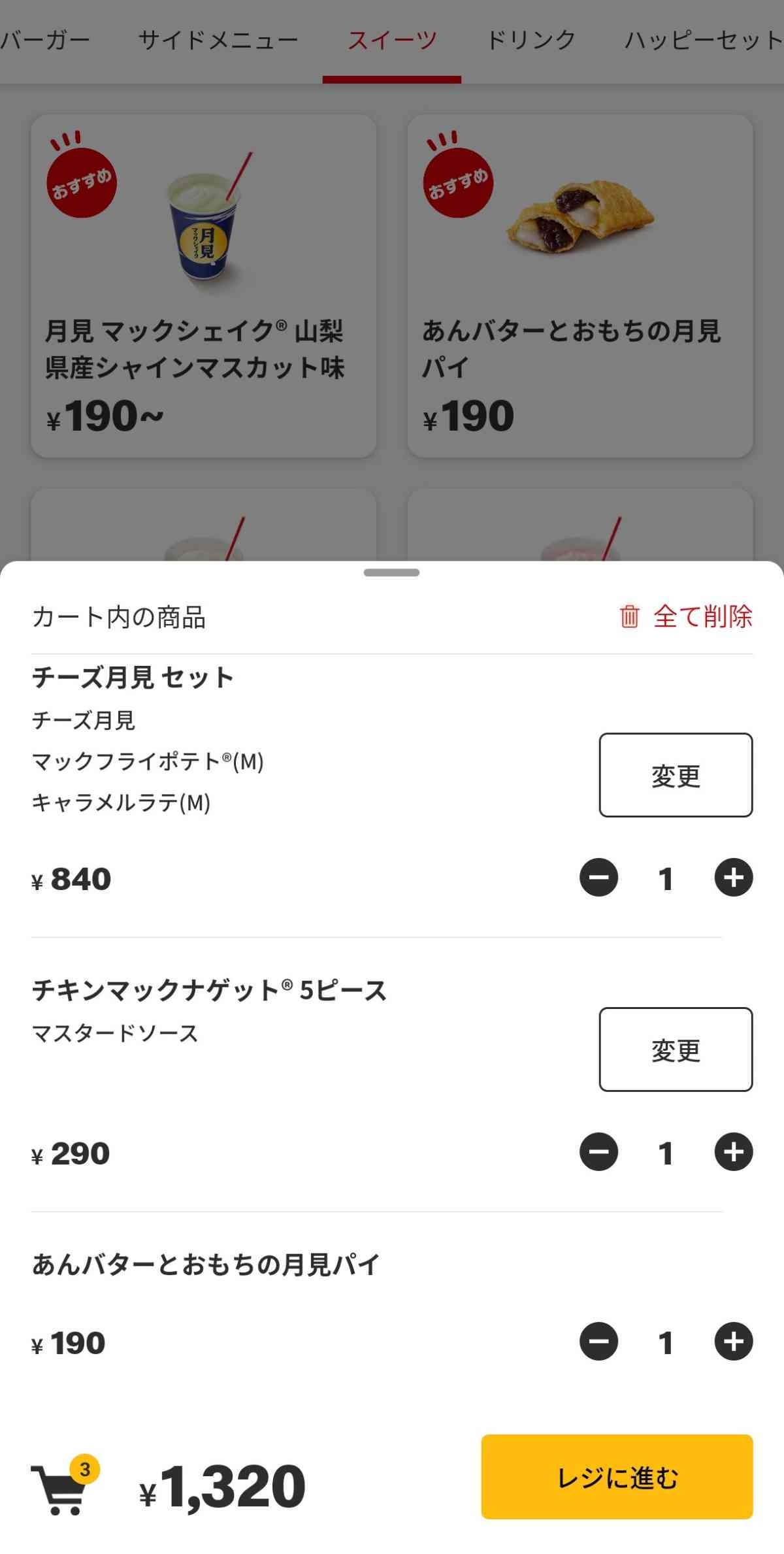Tap 変更 for チーズ月見 セット

click(676, 775)
